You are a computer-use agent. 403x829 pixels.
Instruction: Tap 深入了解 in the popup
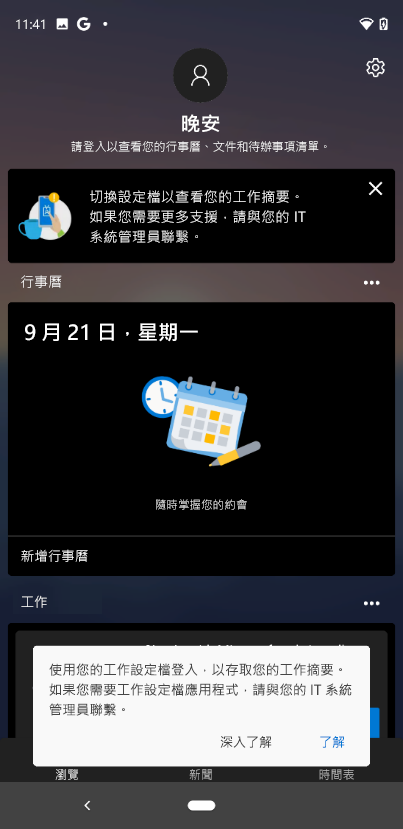246,742
